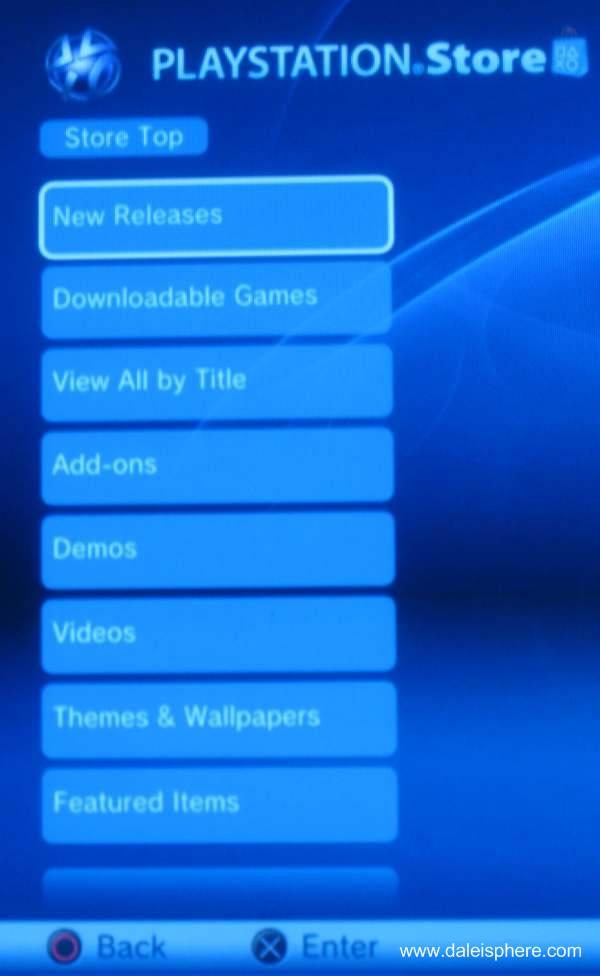Select Downloadable Games

[217, 299]
